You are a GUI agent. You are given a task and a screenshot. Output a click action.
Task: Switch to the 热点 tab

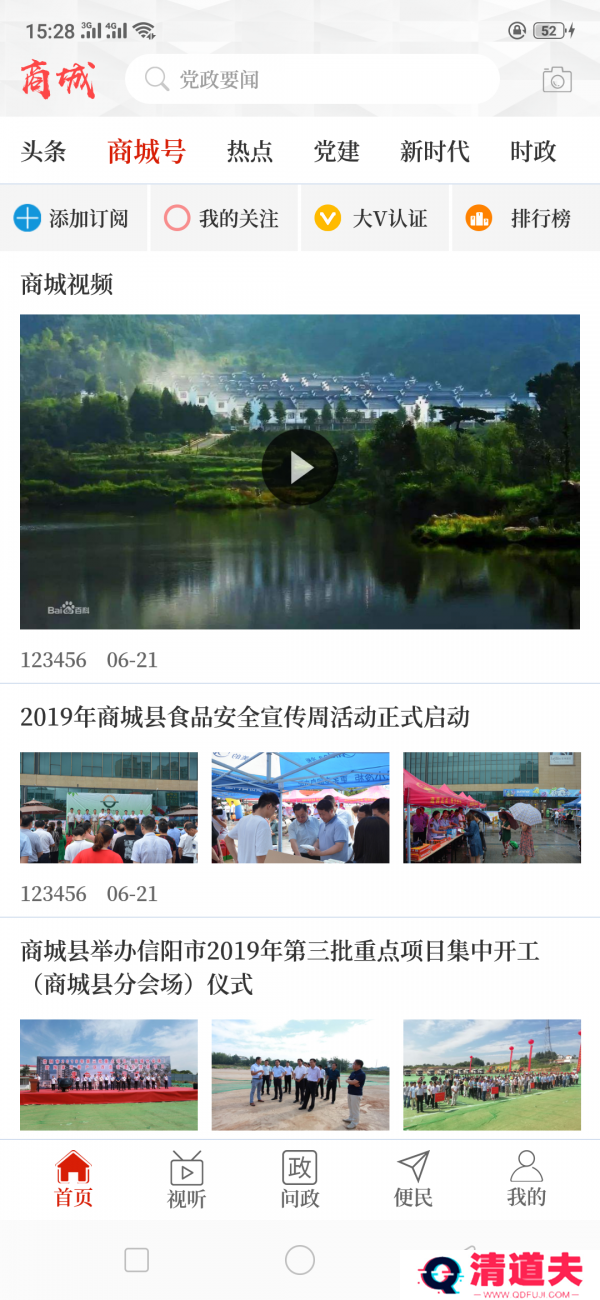[250, 152]
